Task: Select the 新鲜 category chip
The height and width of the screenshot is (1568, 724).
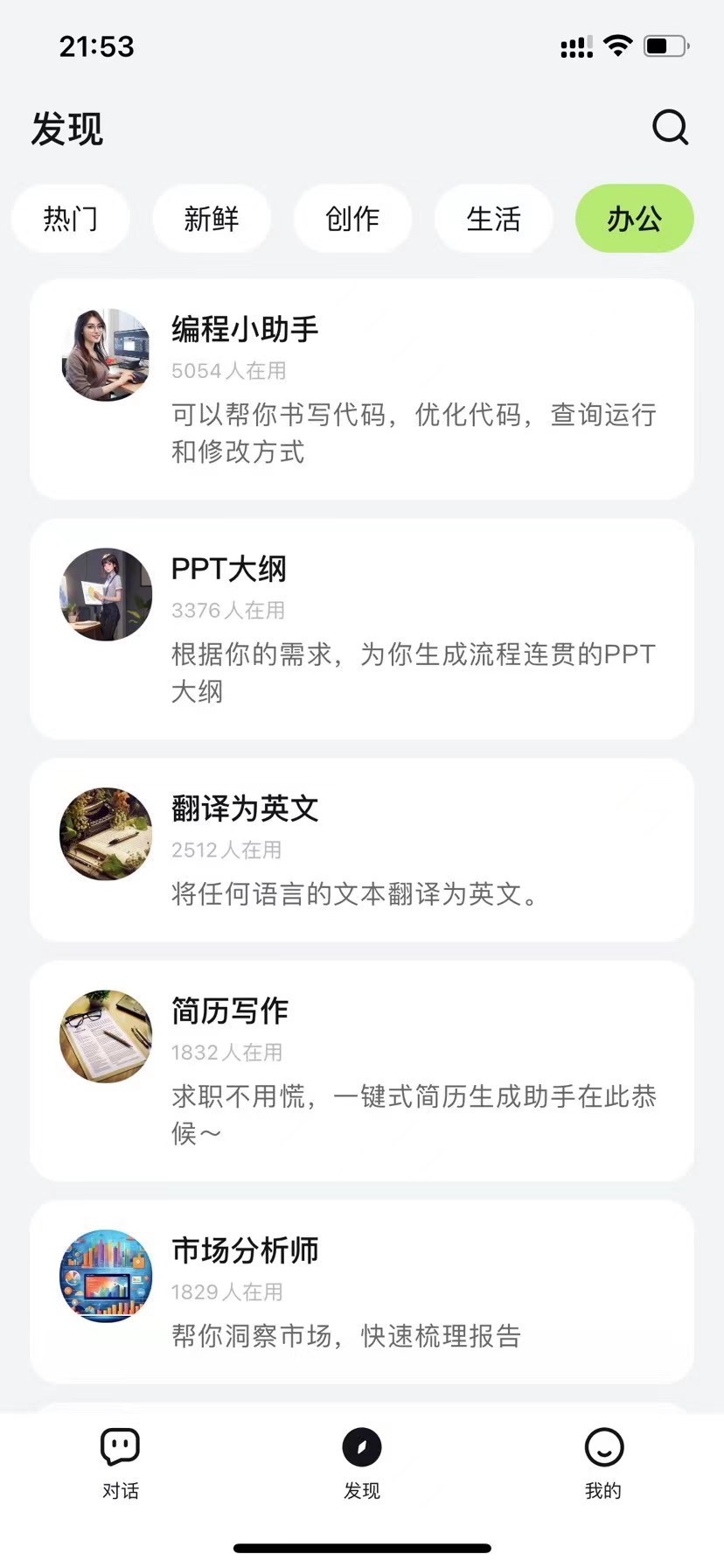Action: tap(212, 219)
